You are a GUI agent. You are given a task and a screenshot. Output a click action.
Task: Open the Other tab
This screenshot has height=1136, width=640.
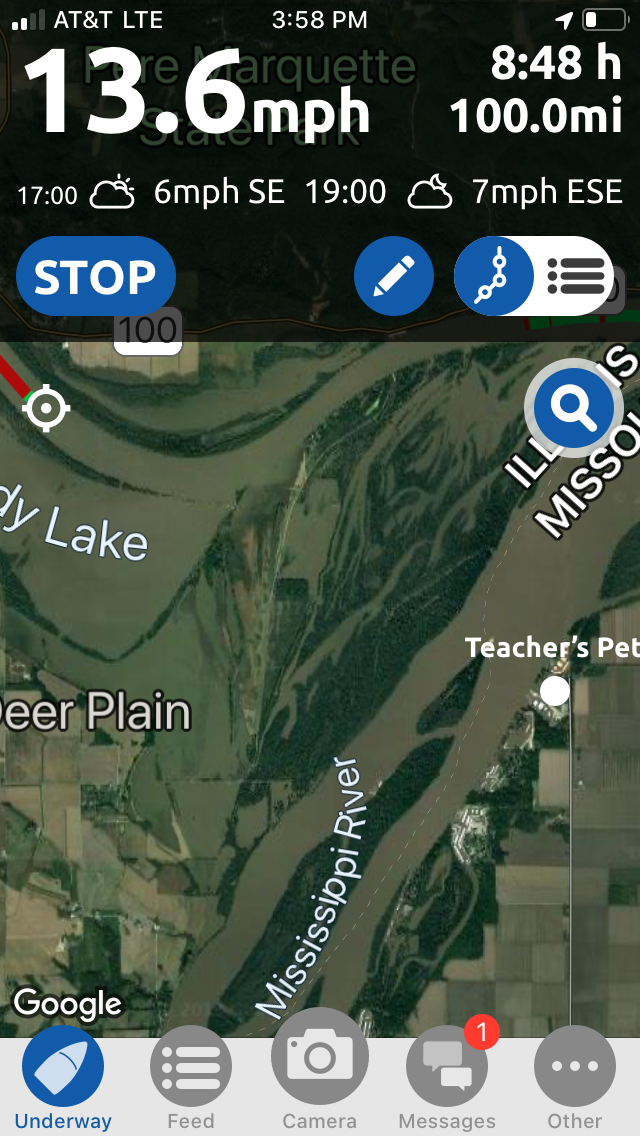pyautogui.click(x=575, y=1080)
